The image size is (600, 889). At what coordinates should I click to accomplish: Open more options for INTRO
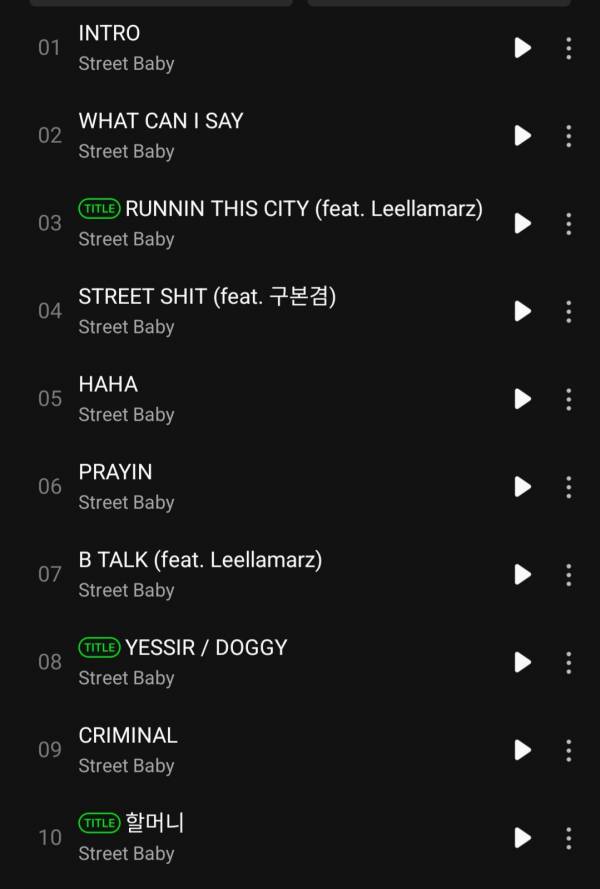pos(568,48)
